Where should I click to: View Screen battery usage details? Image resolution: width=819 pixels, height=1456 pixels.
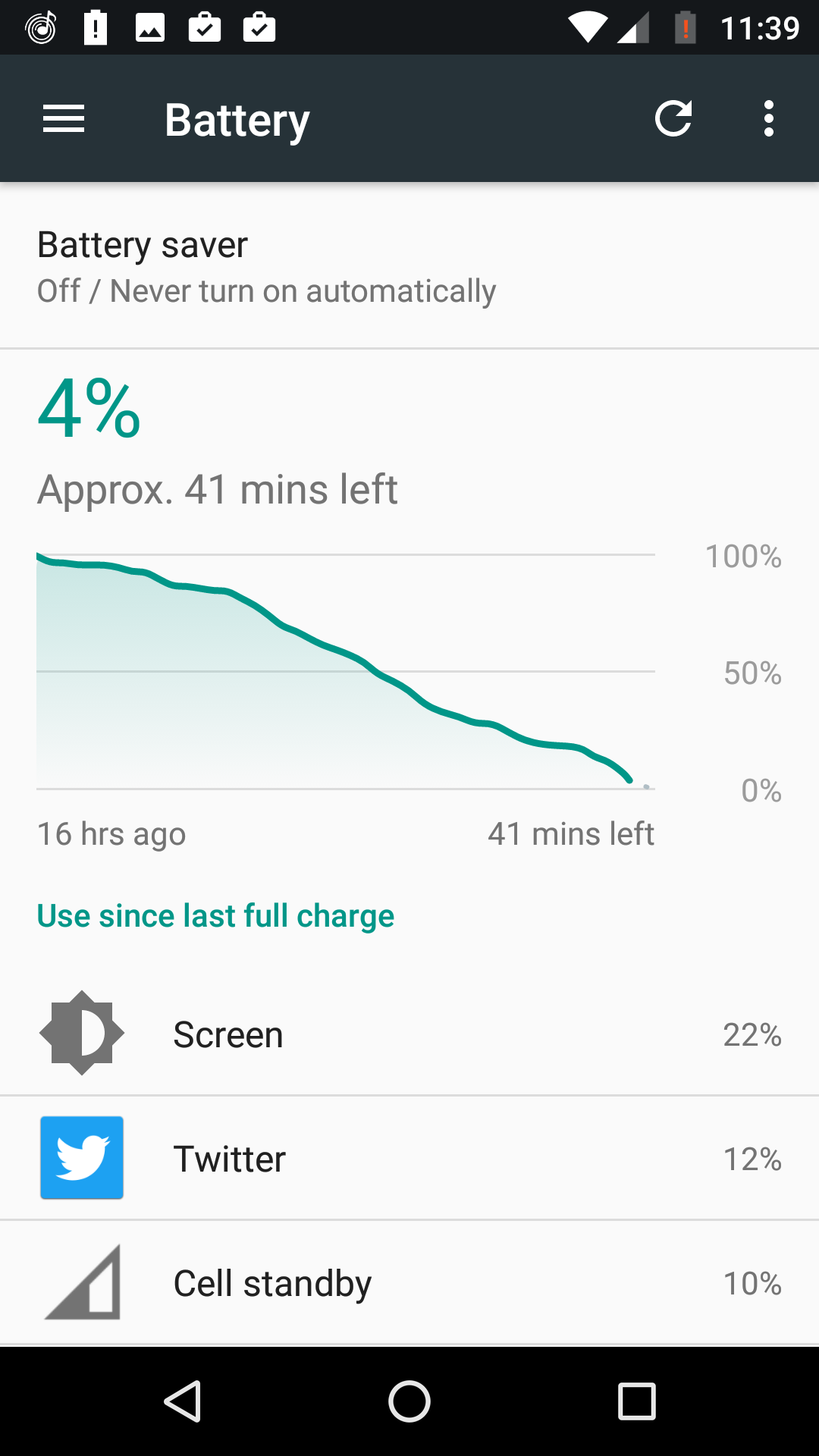pyautogui.click(x=409, y=1034)
